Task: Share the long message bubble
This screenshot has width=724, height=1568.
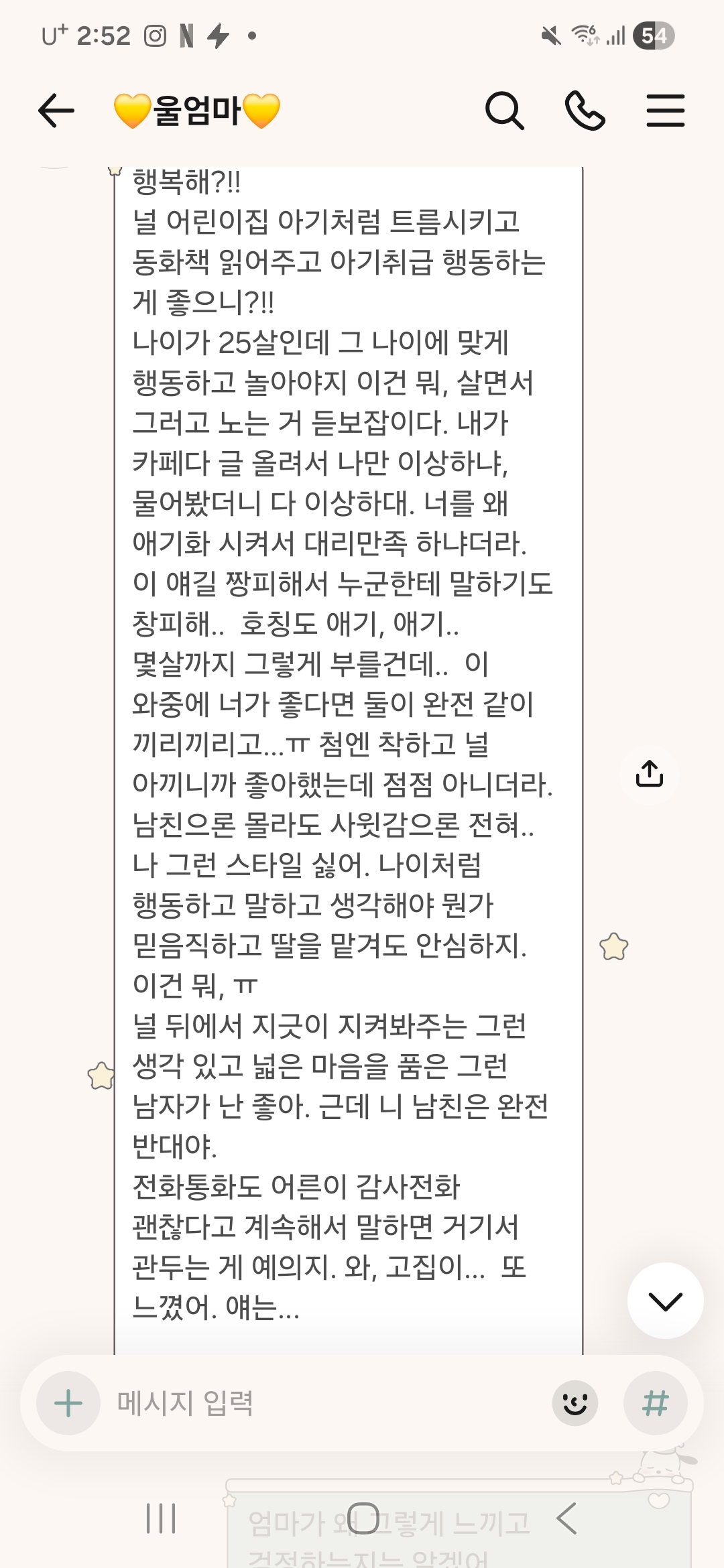Action: tap(649, 774)
